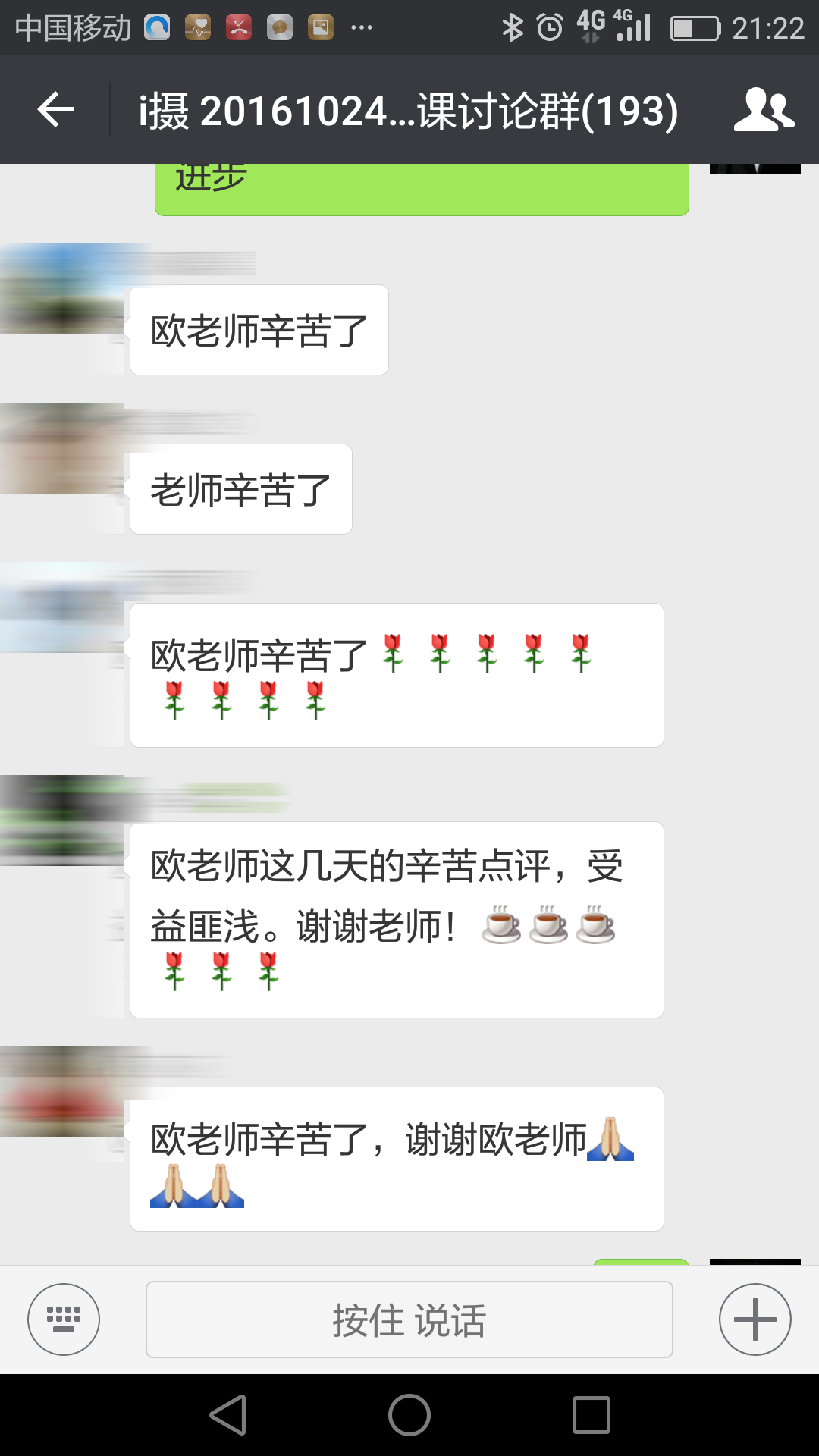The image size is (819, 1456).
Task: Open the system recent apps view
Action: [x=591, y=1415]
